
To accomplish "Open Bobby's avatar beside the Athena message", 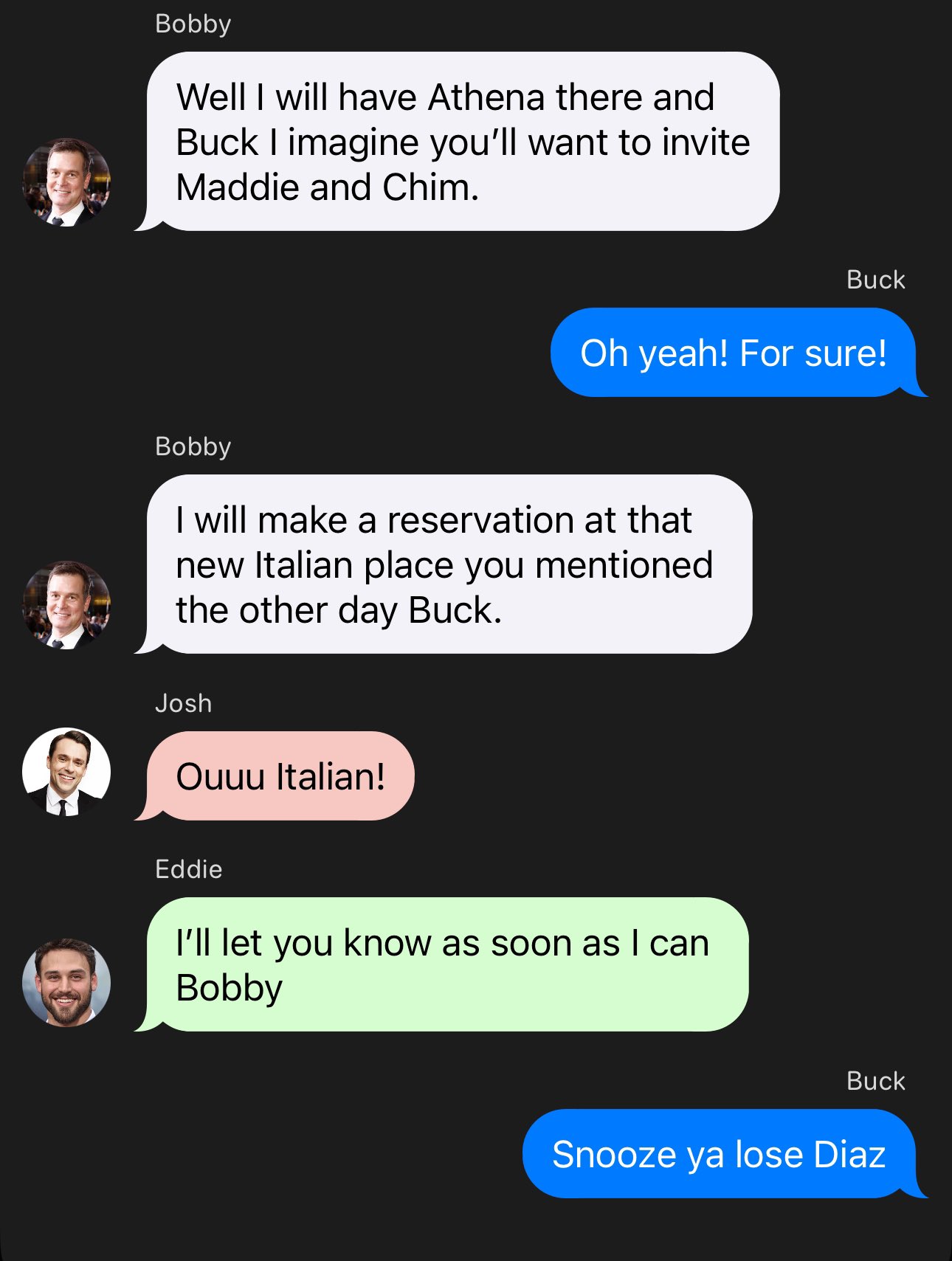I will pos(66,182).
